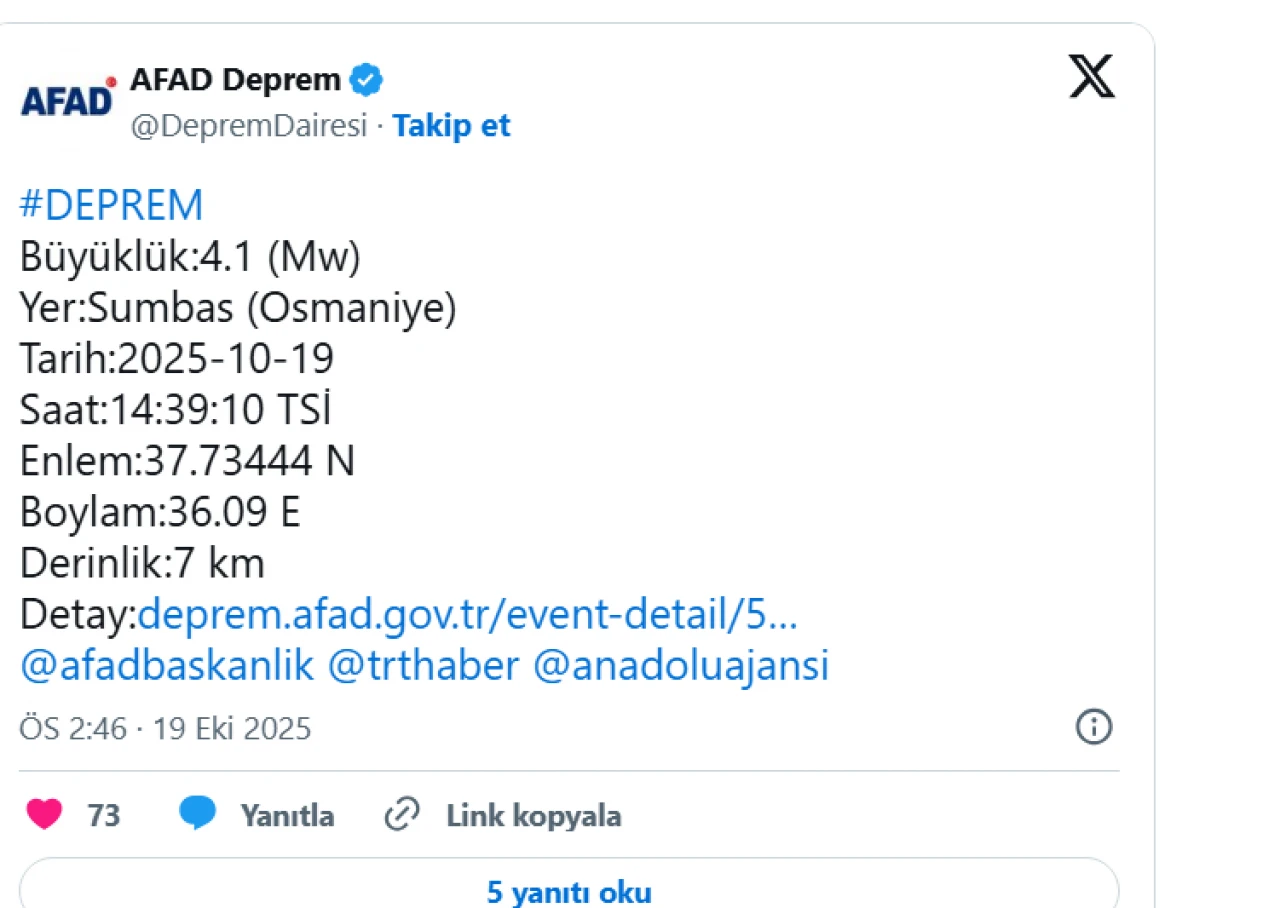Open the @trthaber mention

423,666
